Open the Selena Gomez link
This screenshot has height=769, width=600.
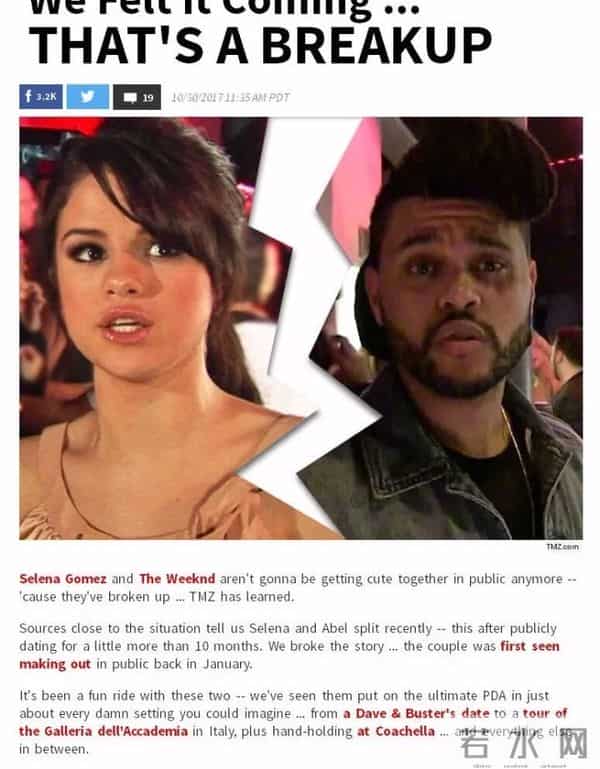pos(60,578)
